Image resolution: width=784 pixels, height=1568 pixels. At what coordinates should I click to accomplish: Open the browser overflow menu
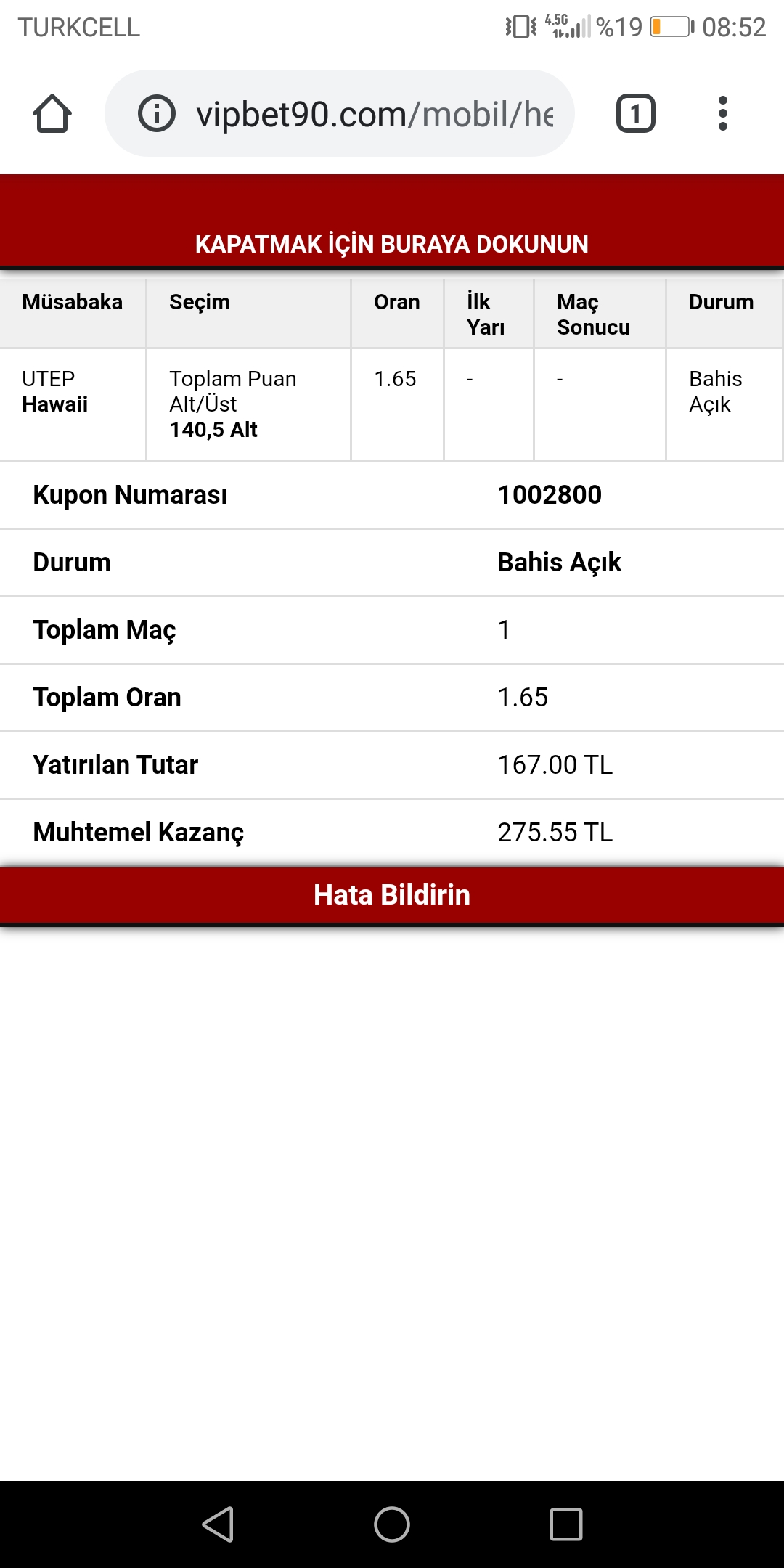(722, 114)
